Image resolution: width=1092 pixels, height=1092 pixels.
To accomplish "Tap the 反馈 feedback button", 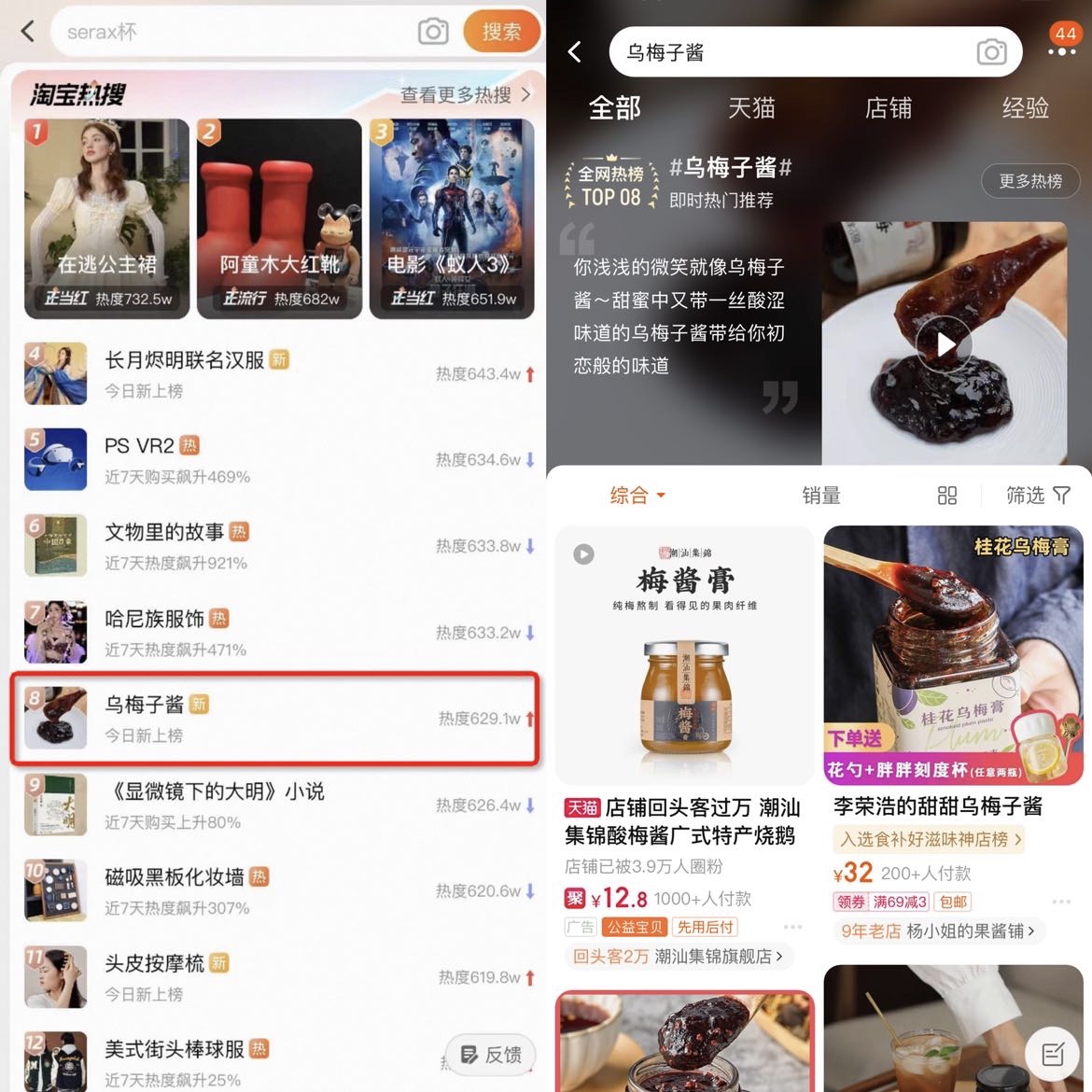I will [x=492, y=1055].
